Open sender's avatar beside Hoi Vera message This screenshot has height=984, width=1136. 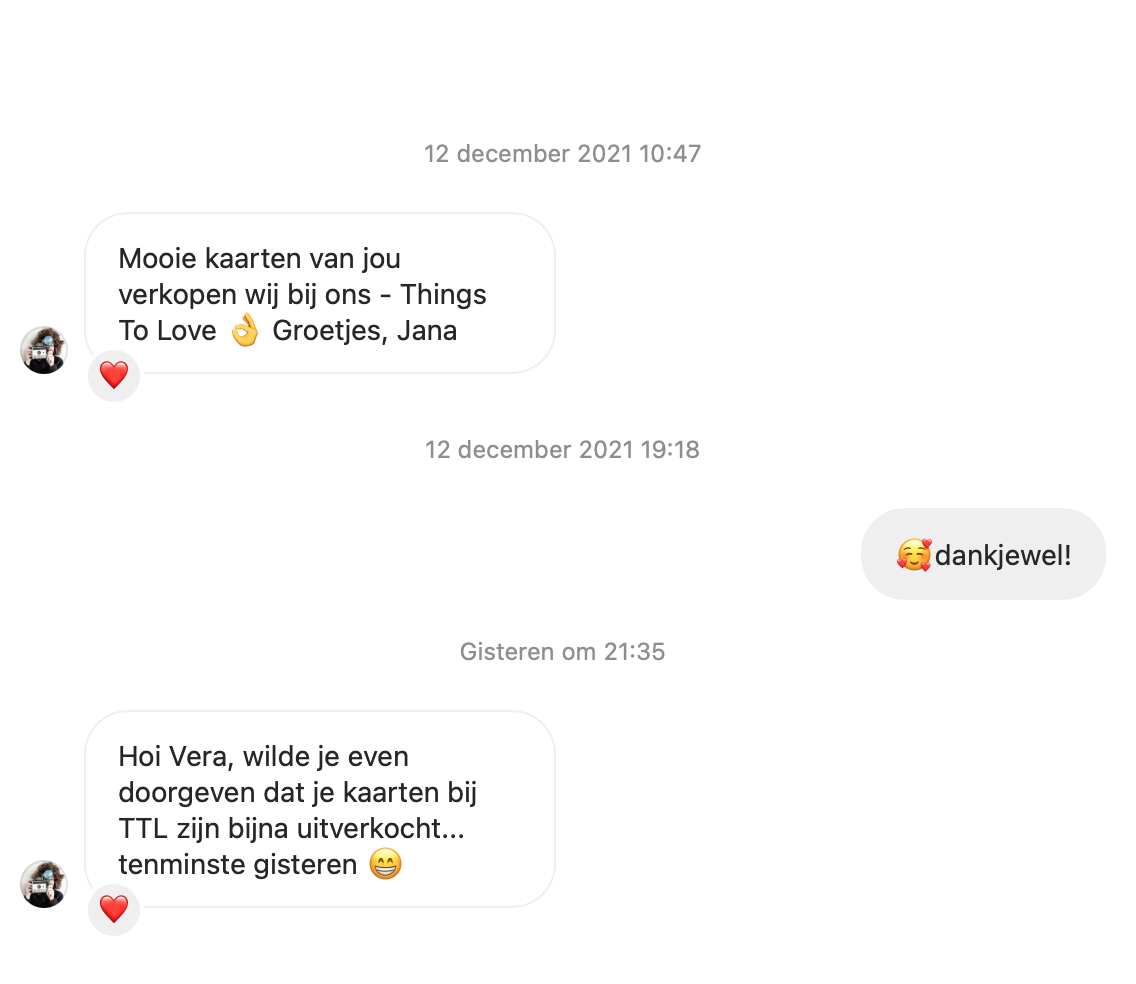coord(44,884)
